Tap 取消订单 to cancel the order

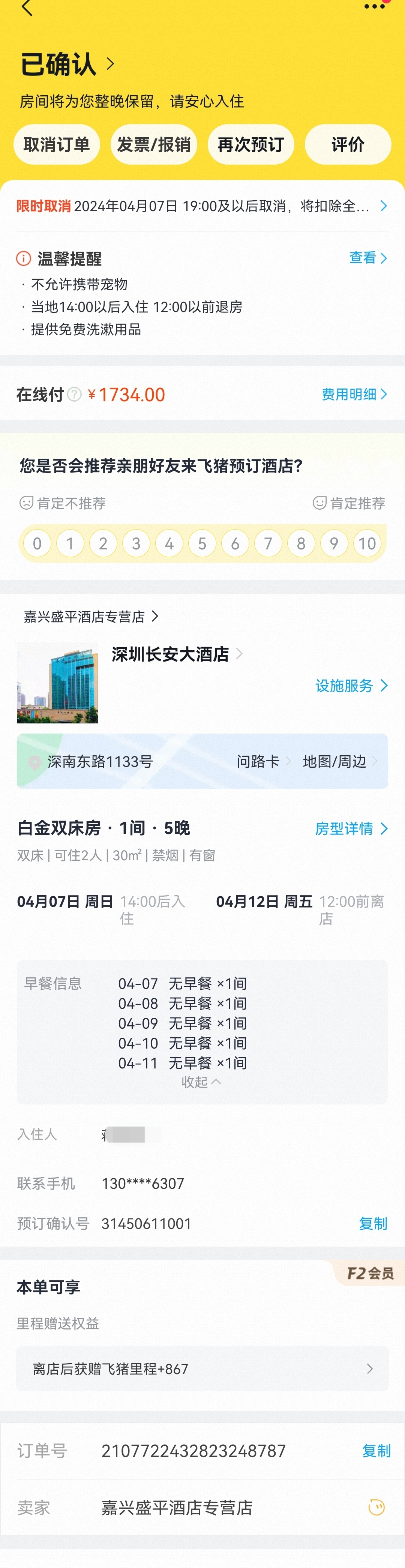click(57, 144)
